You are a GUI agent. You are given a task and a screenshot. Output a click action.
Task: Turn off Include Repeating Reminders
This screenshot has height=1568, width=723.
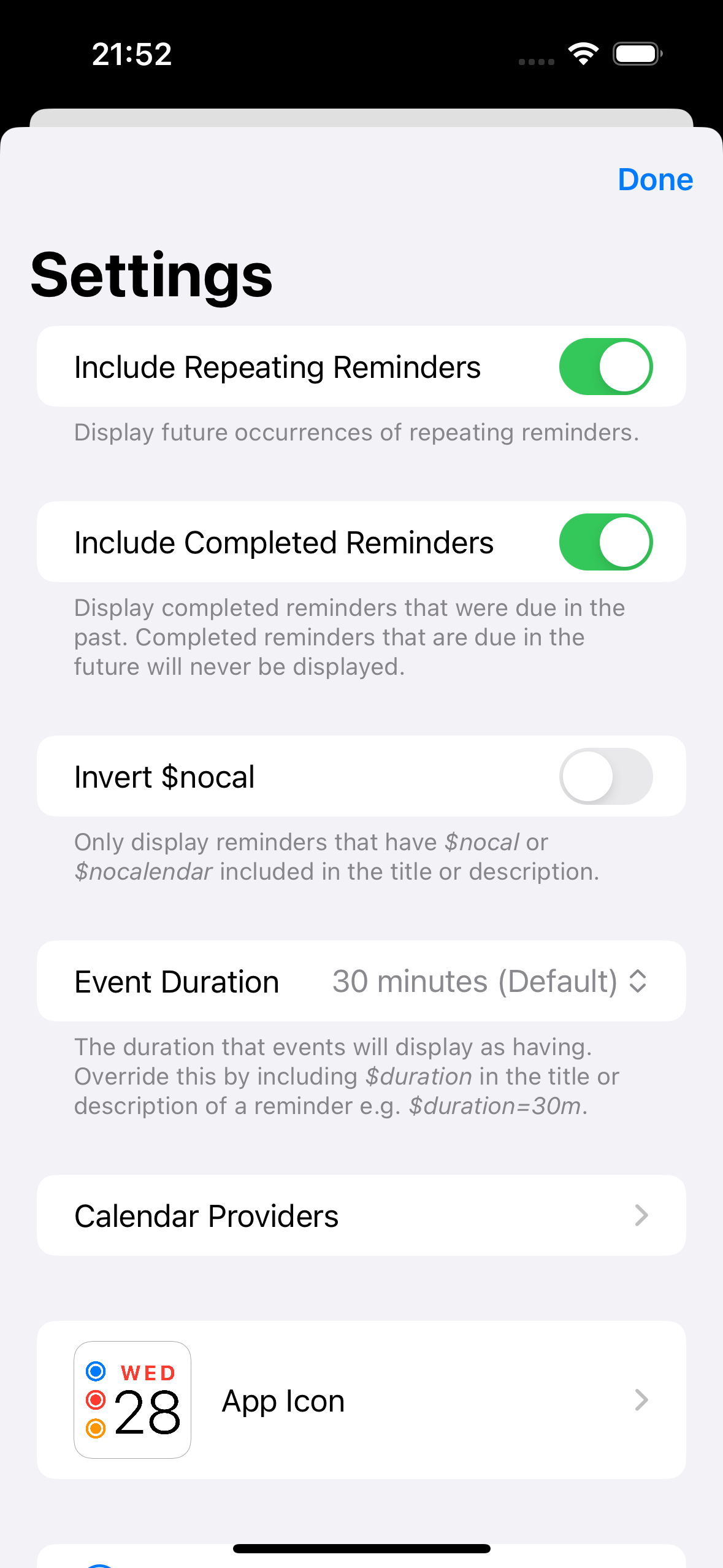point(605,367)
